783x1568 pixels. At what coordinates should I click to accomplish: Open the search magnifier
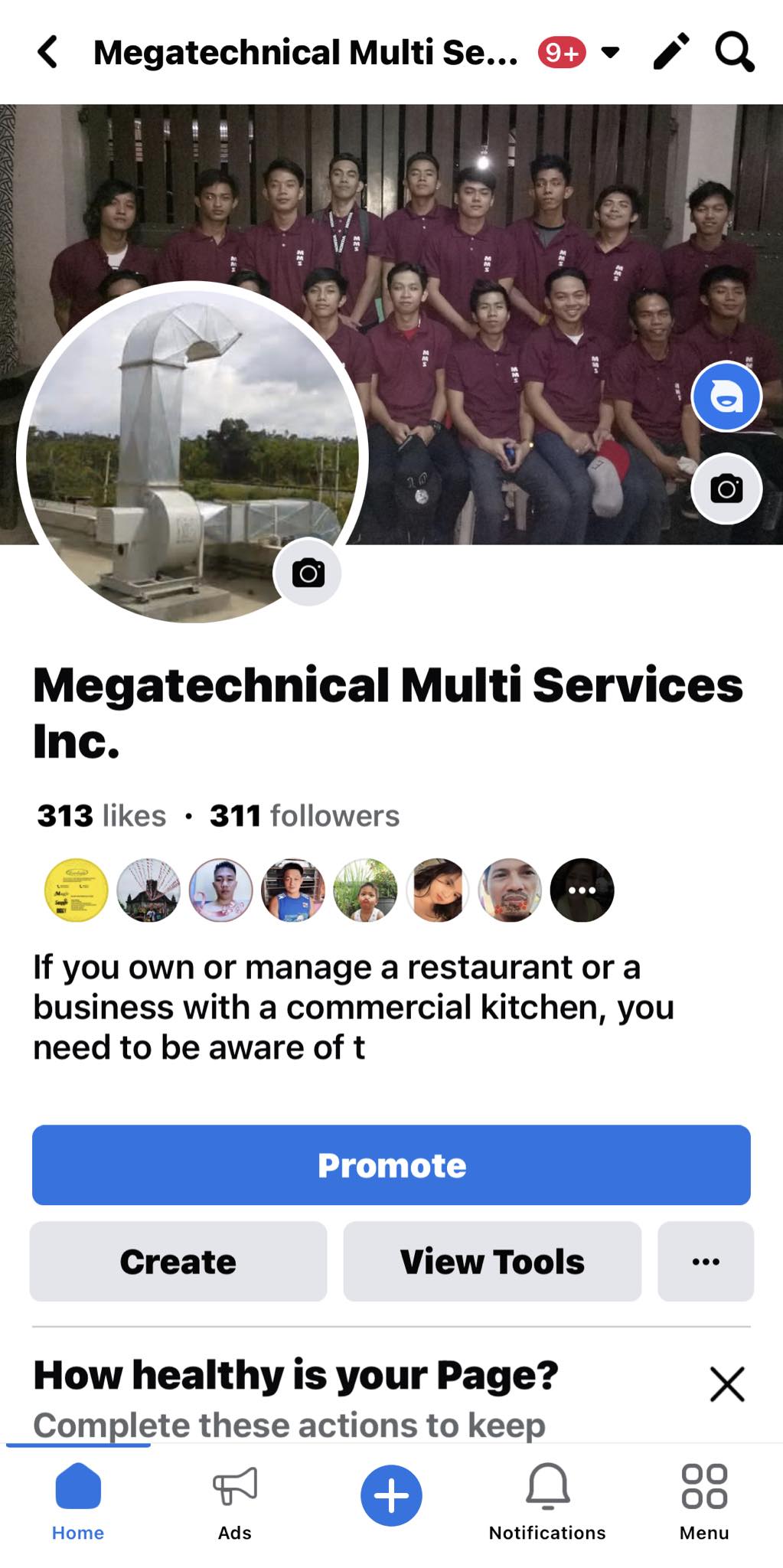[735, 52]
